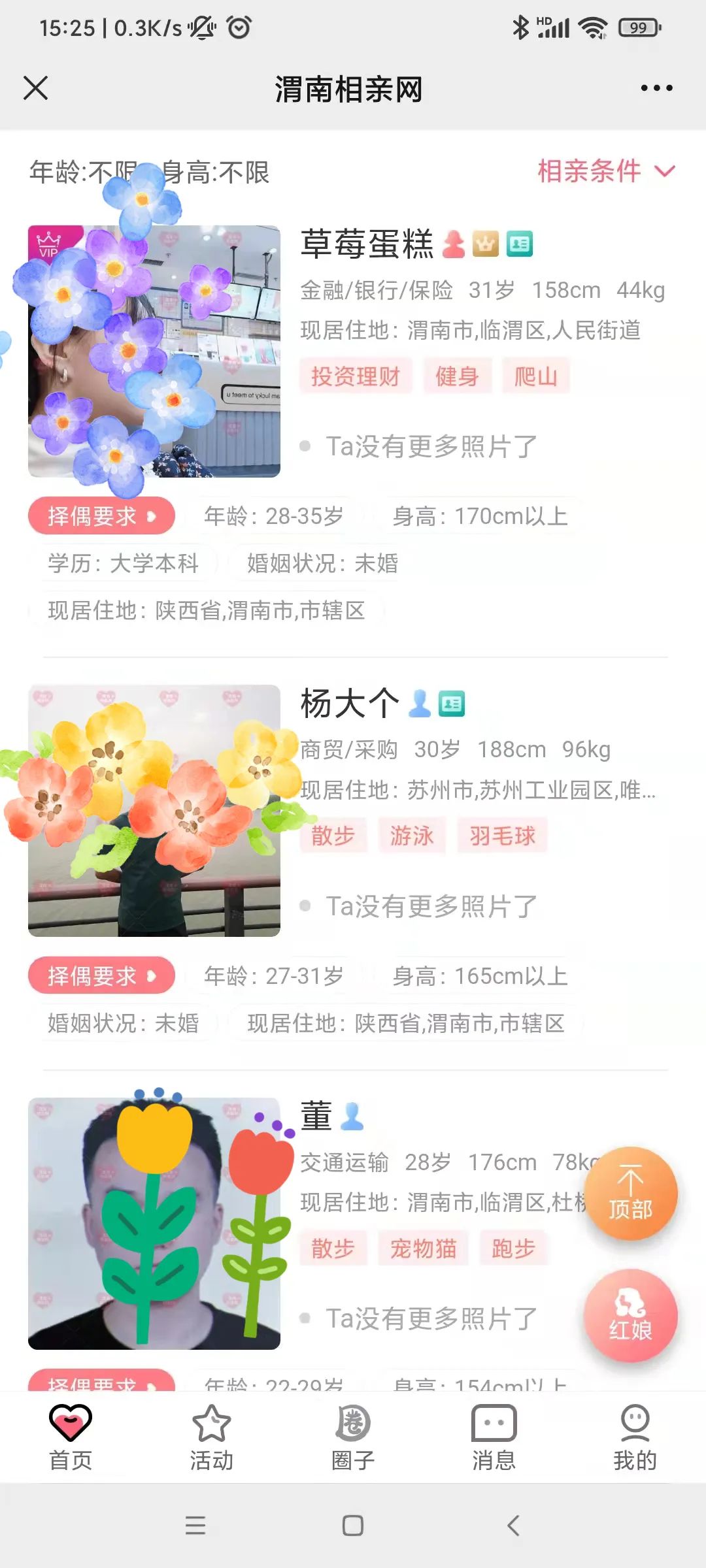Switch to the 活动 tab
The image size is (706, 1568).
[212, 1437]
